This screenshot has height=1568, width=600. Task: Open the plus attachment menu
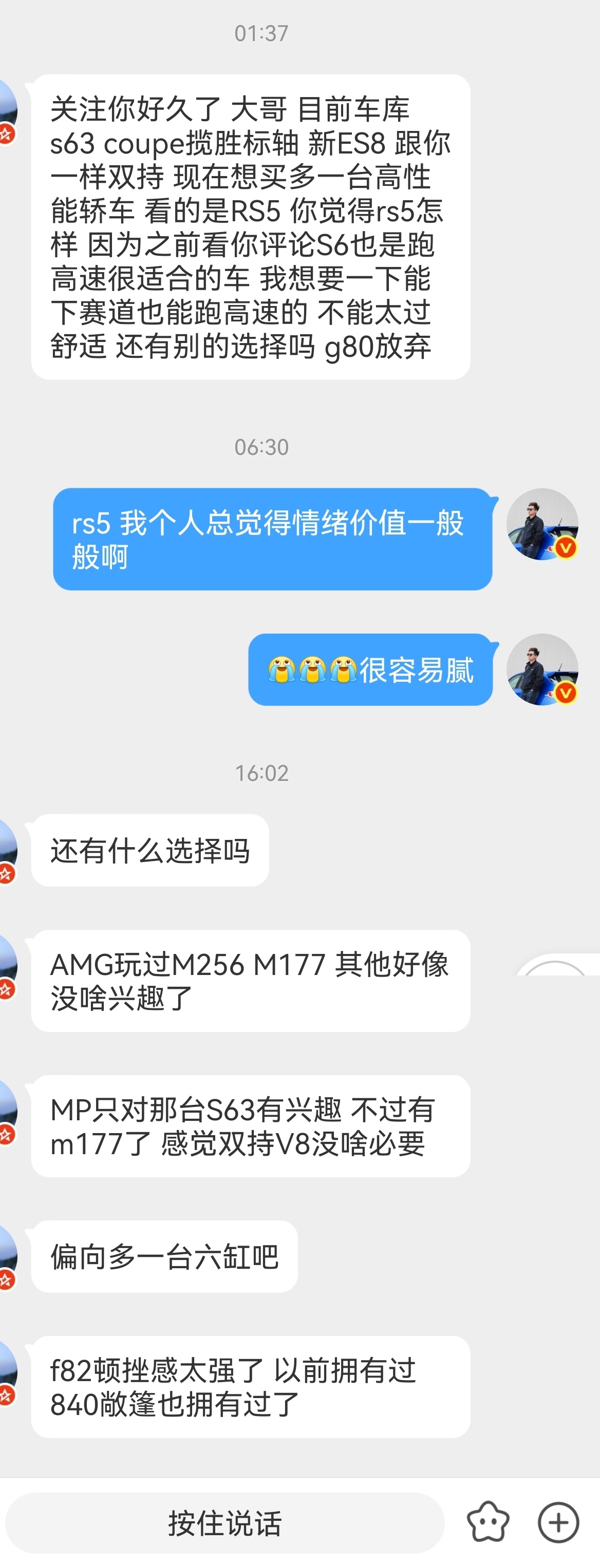(558, 1522)
